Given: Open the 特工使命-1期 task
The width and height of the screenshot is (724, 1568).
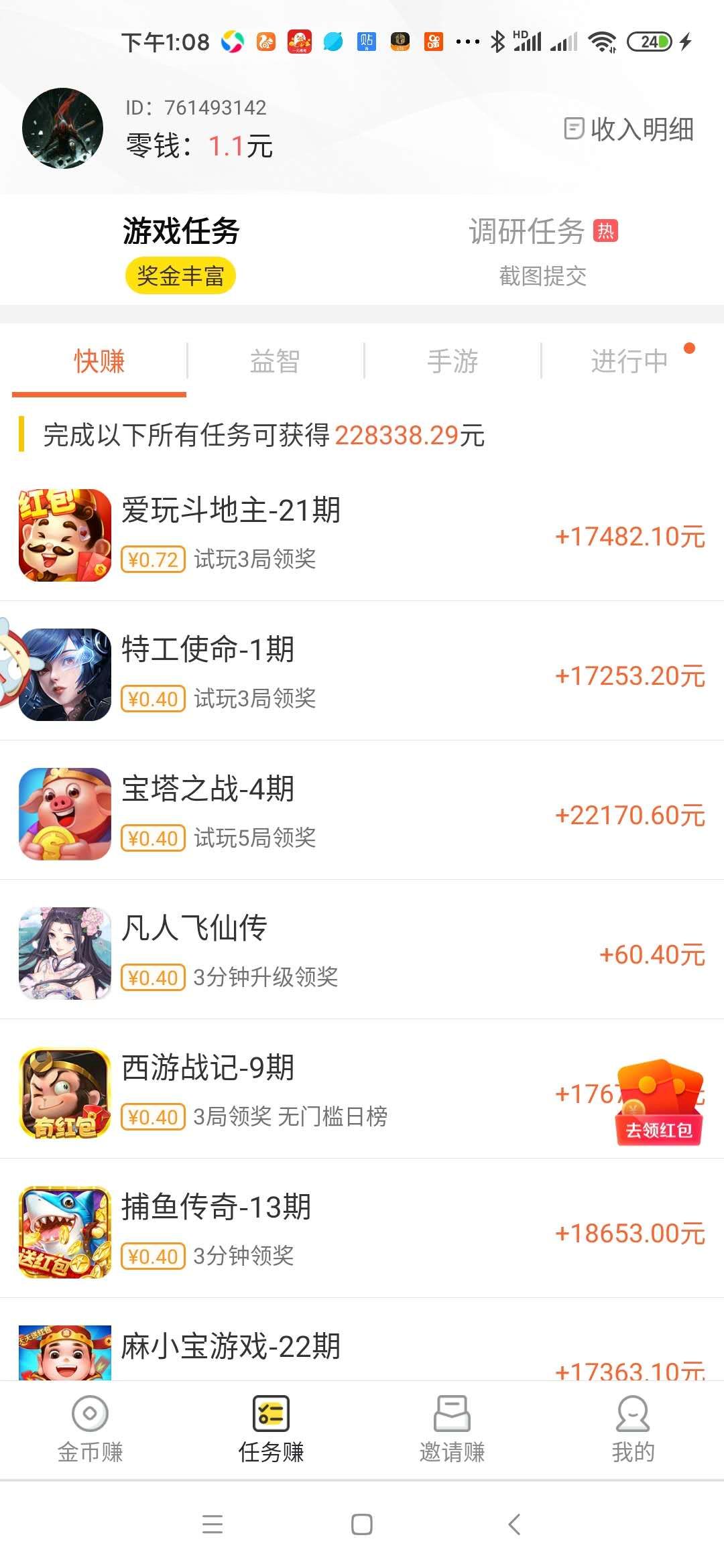Looking at the screenshot, I should pos(362,674).
